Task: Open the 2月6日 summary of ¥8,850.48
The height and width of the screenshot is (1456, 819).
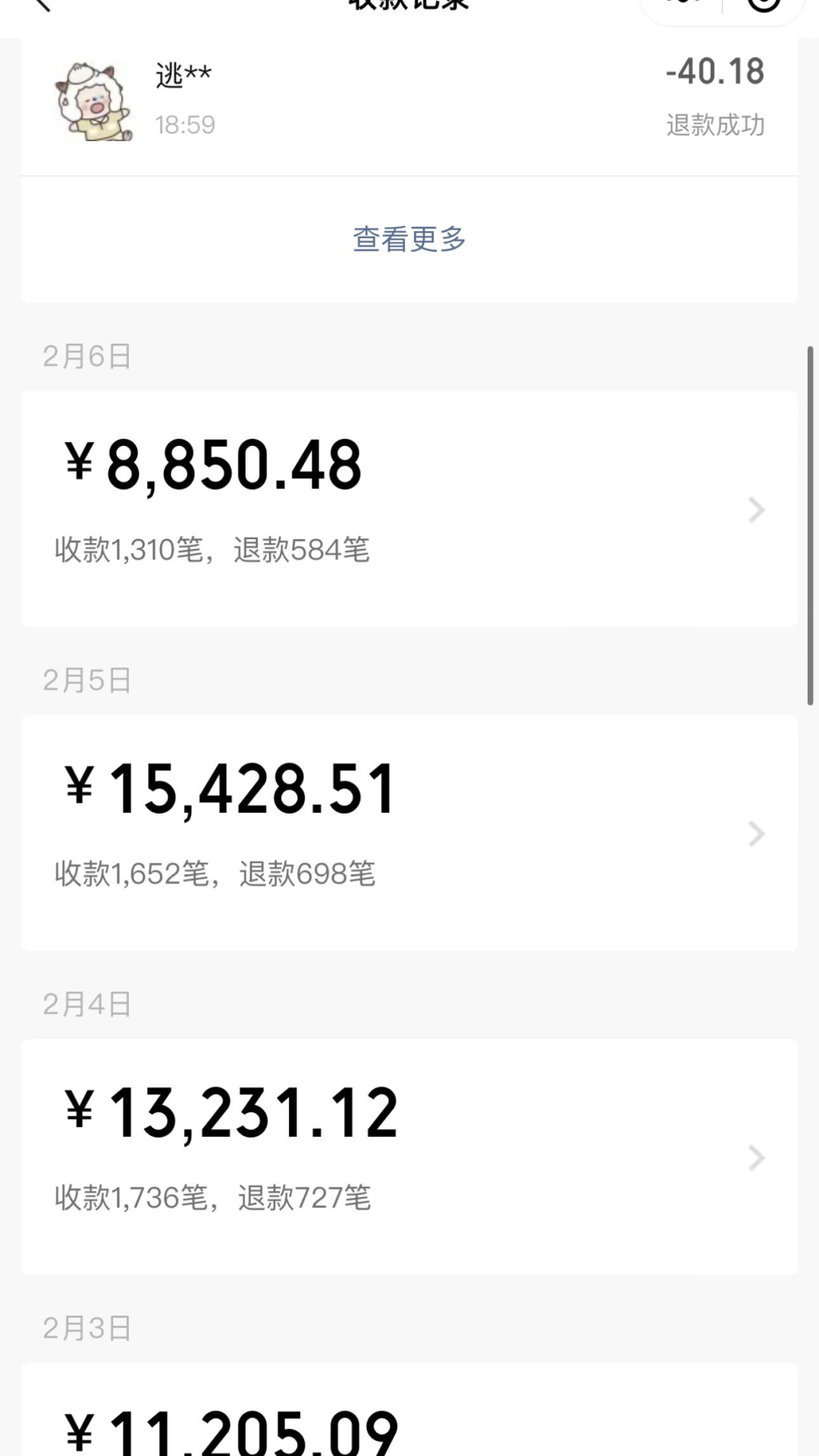Action: click(409, 508)
